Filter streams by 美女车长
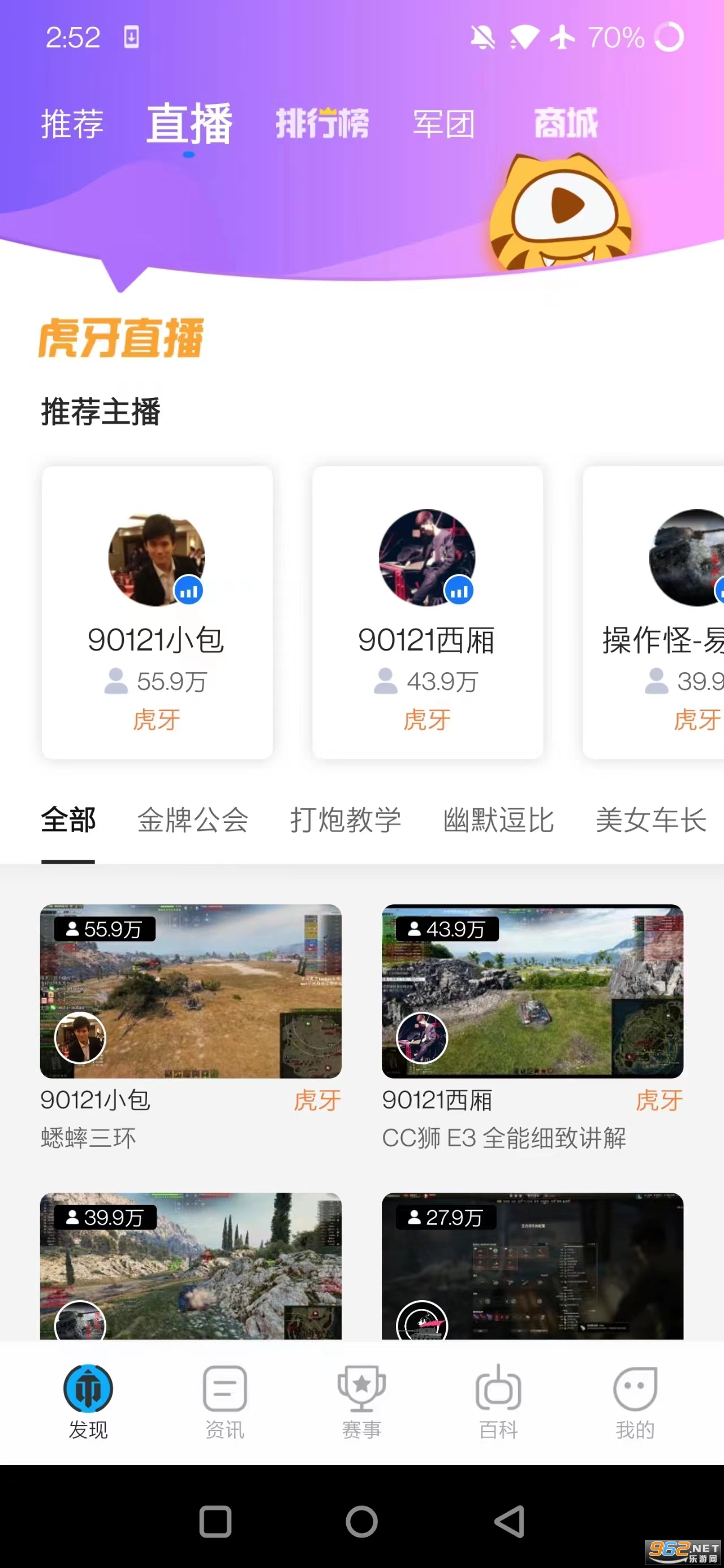 pyautogui.click(x=650, y=820)
